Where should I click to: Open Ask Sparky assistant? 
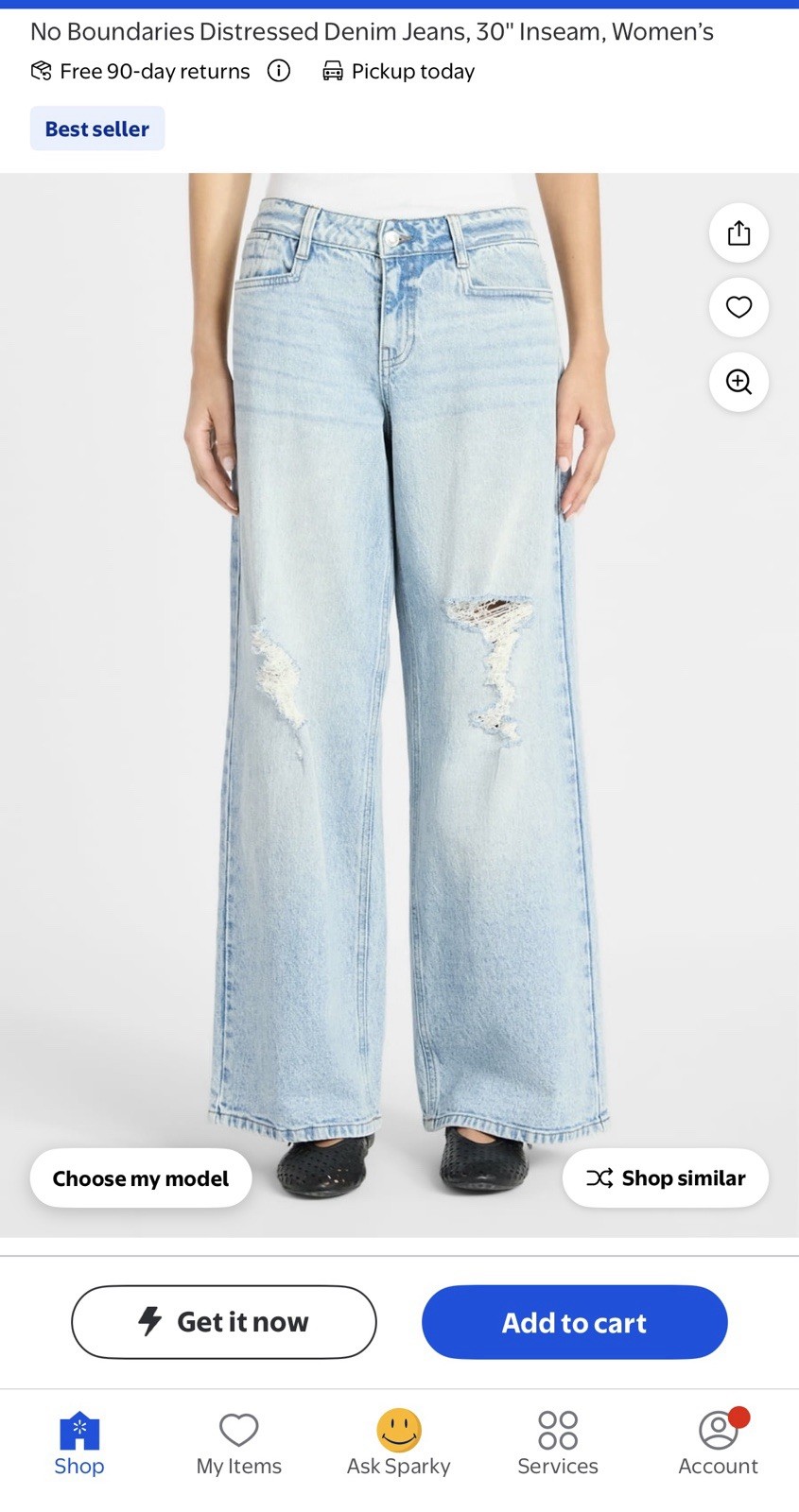click(x=398, y=1443)
